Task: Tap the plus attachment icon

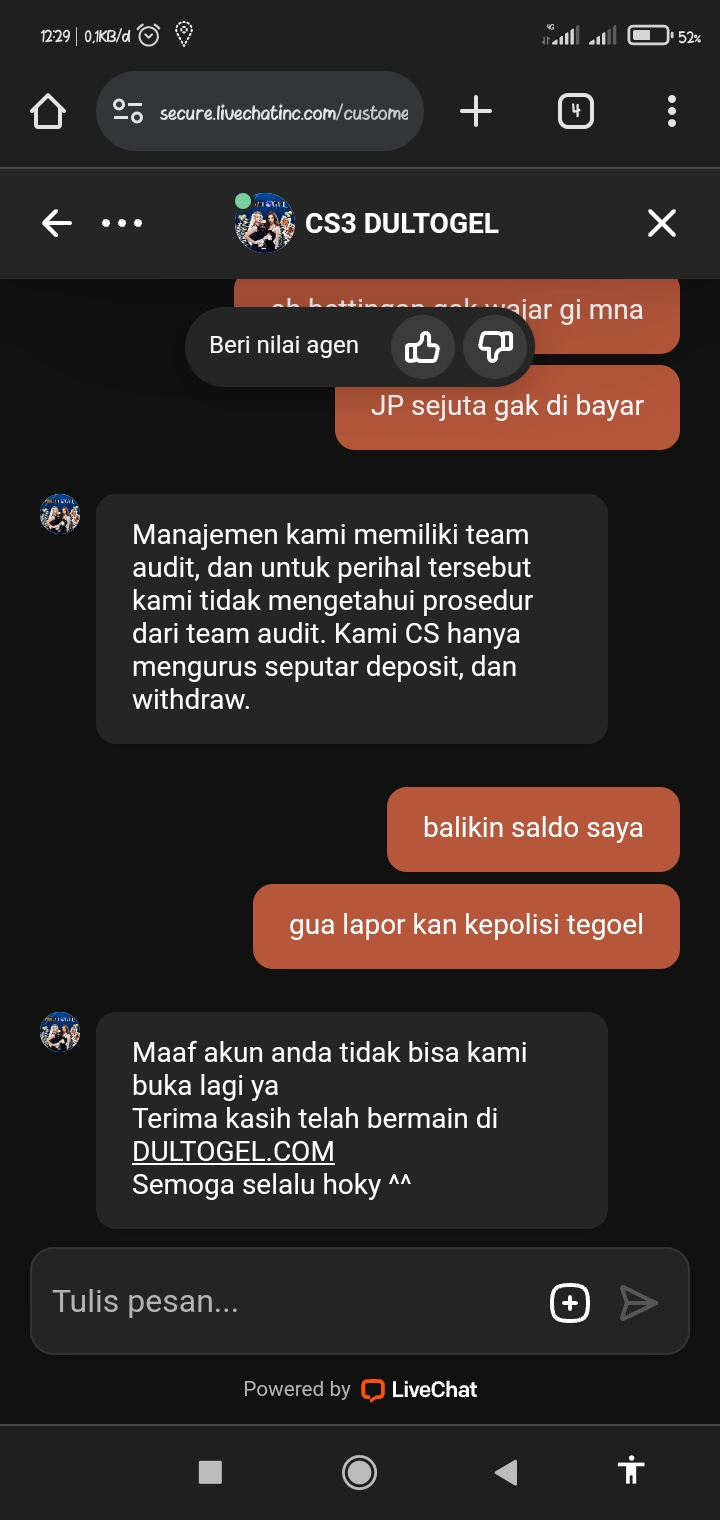Action: click(570, 1302)
